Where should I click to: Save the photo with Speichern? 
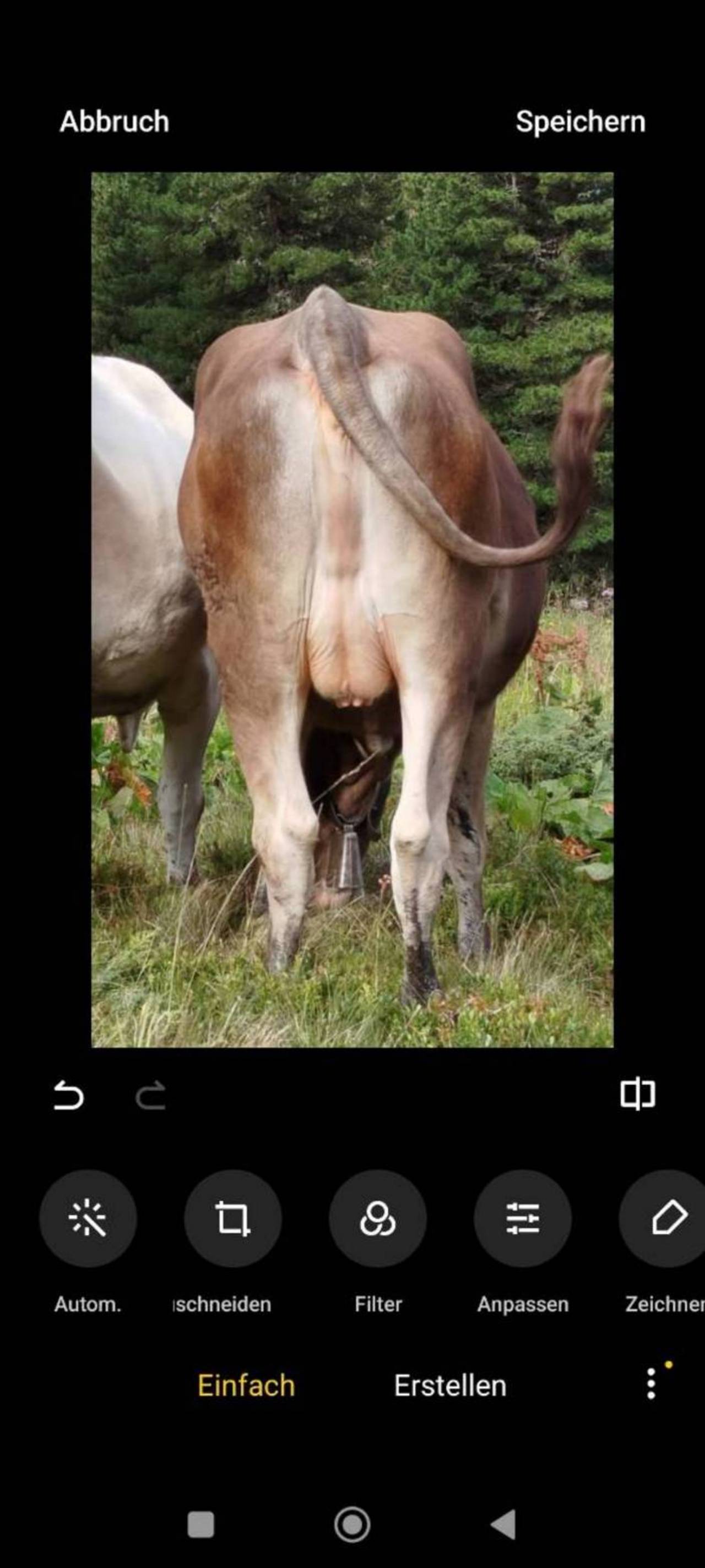580,122
